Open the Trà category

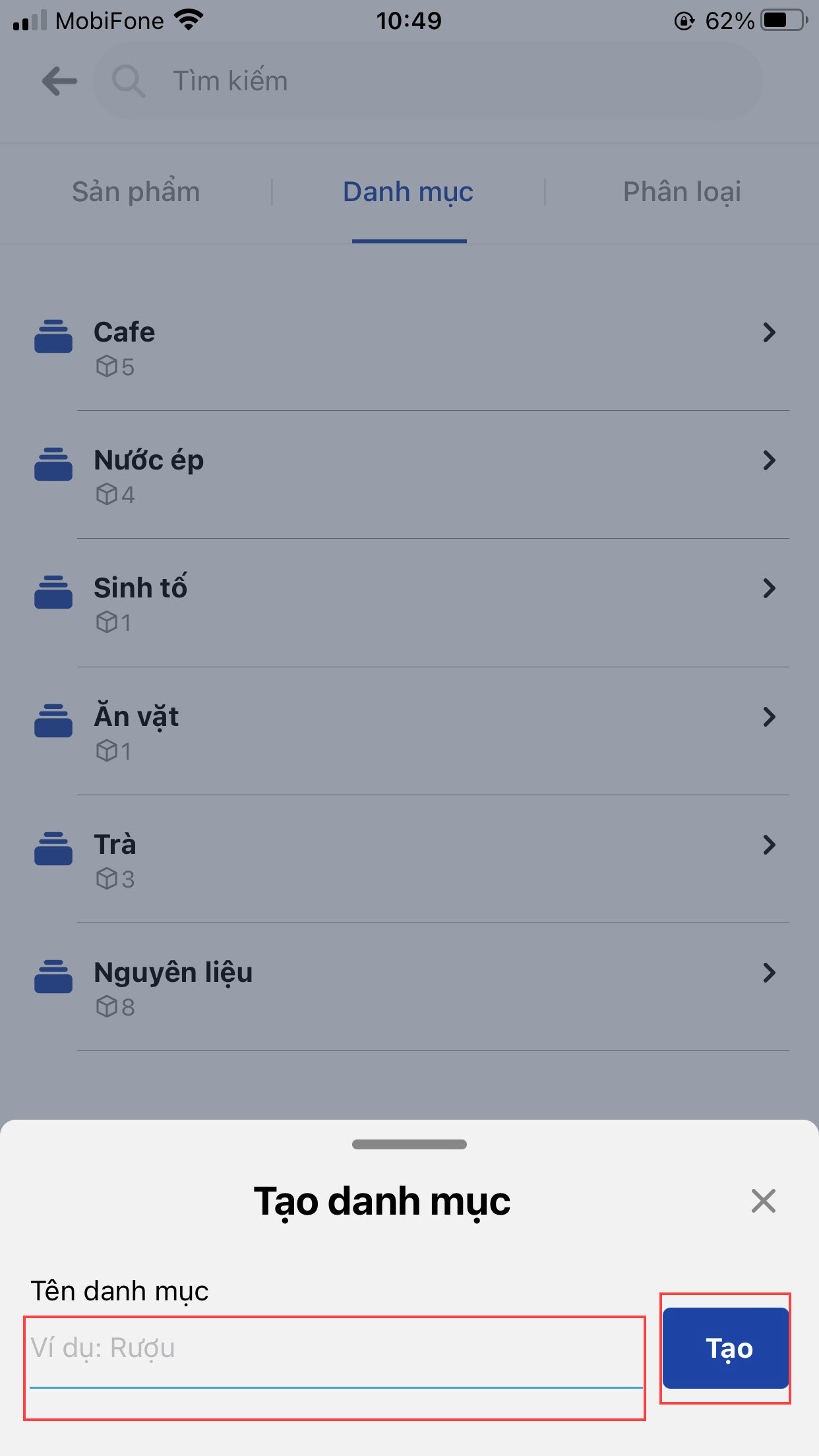[409, 859]
